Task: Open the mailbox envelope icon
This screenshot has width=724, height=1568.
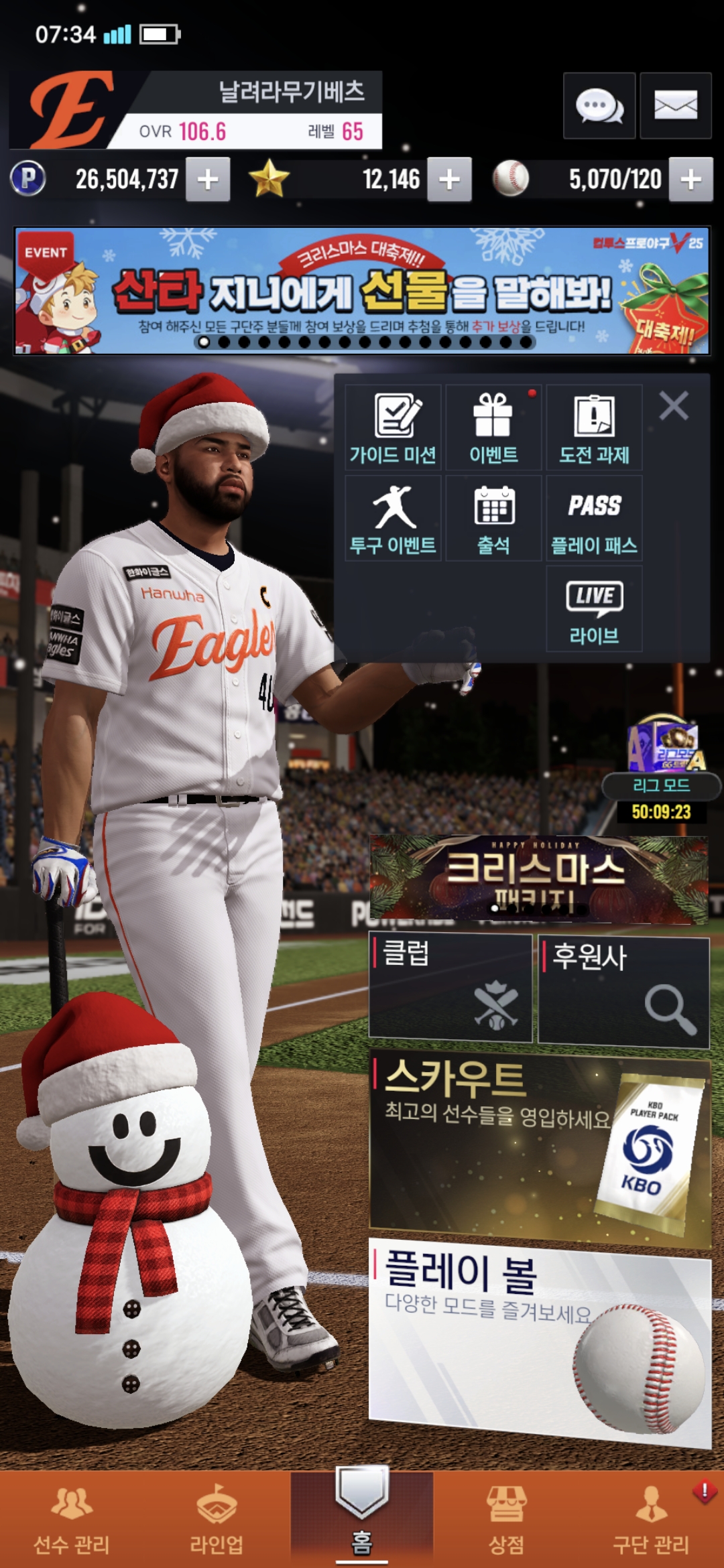Action: pyautogui.click(x=675, y=106)
